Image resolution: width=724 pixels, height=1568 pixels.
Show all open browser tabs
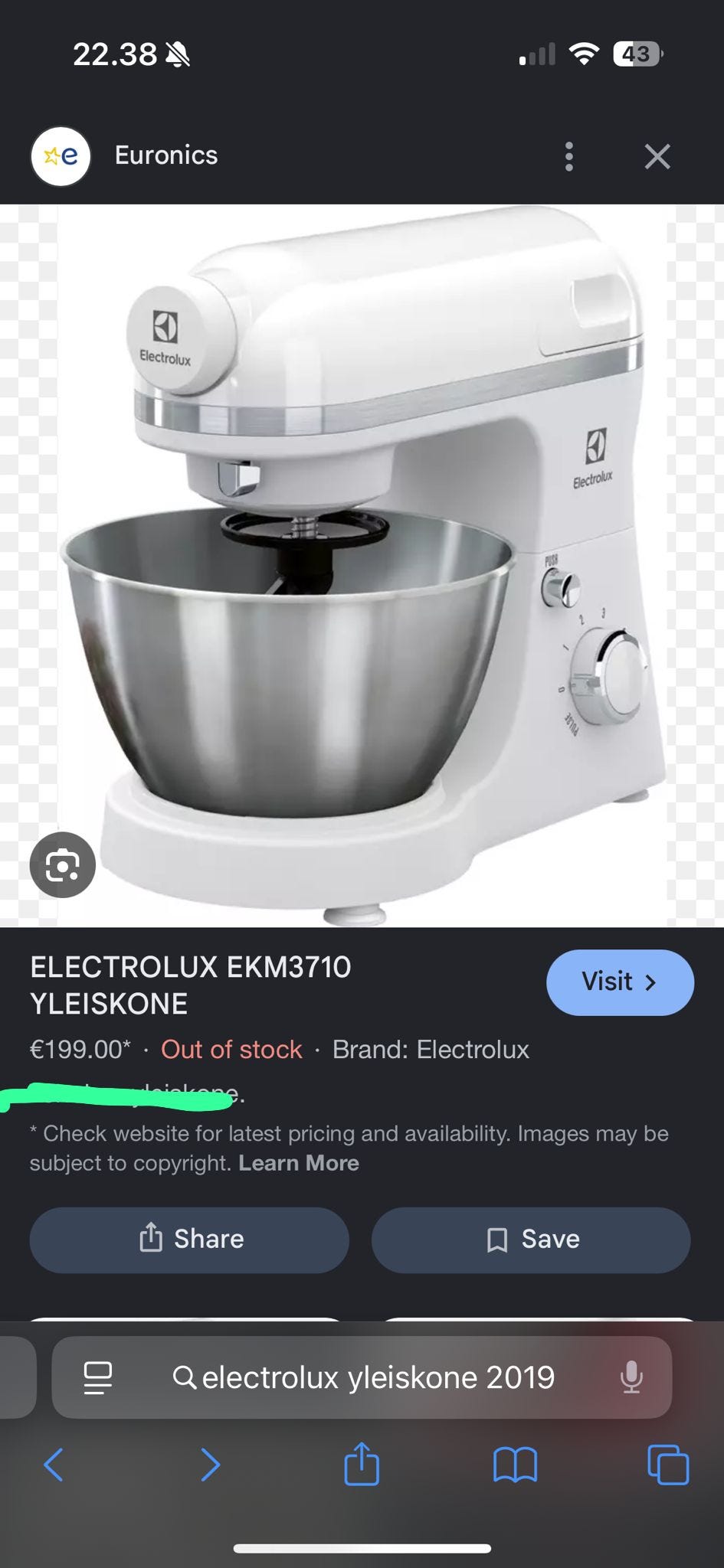click(668, 1465)
